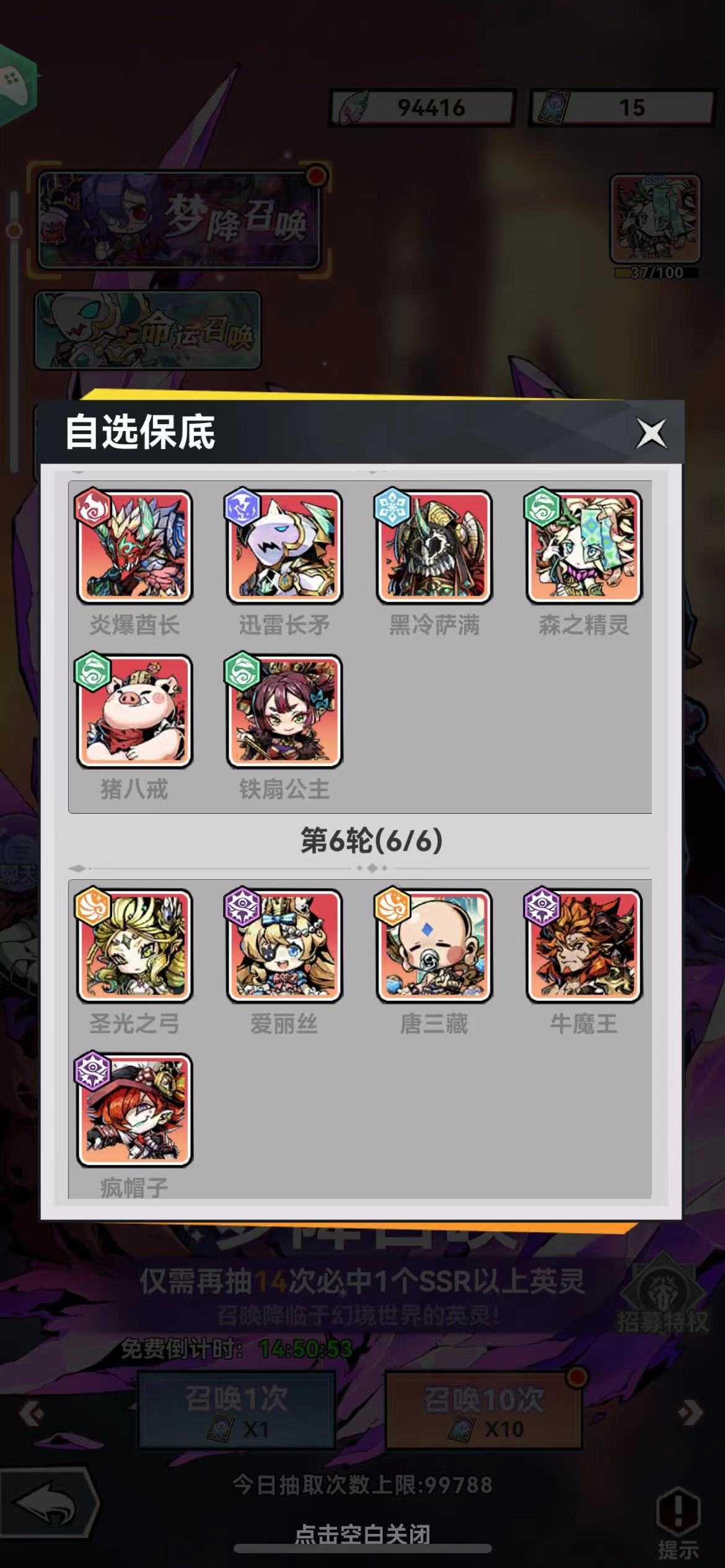725x1568 pixels.
Task: Tap the 猪八戒 hero portrait
Action: point(134,711)
